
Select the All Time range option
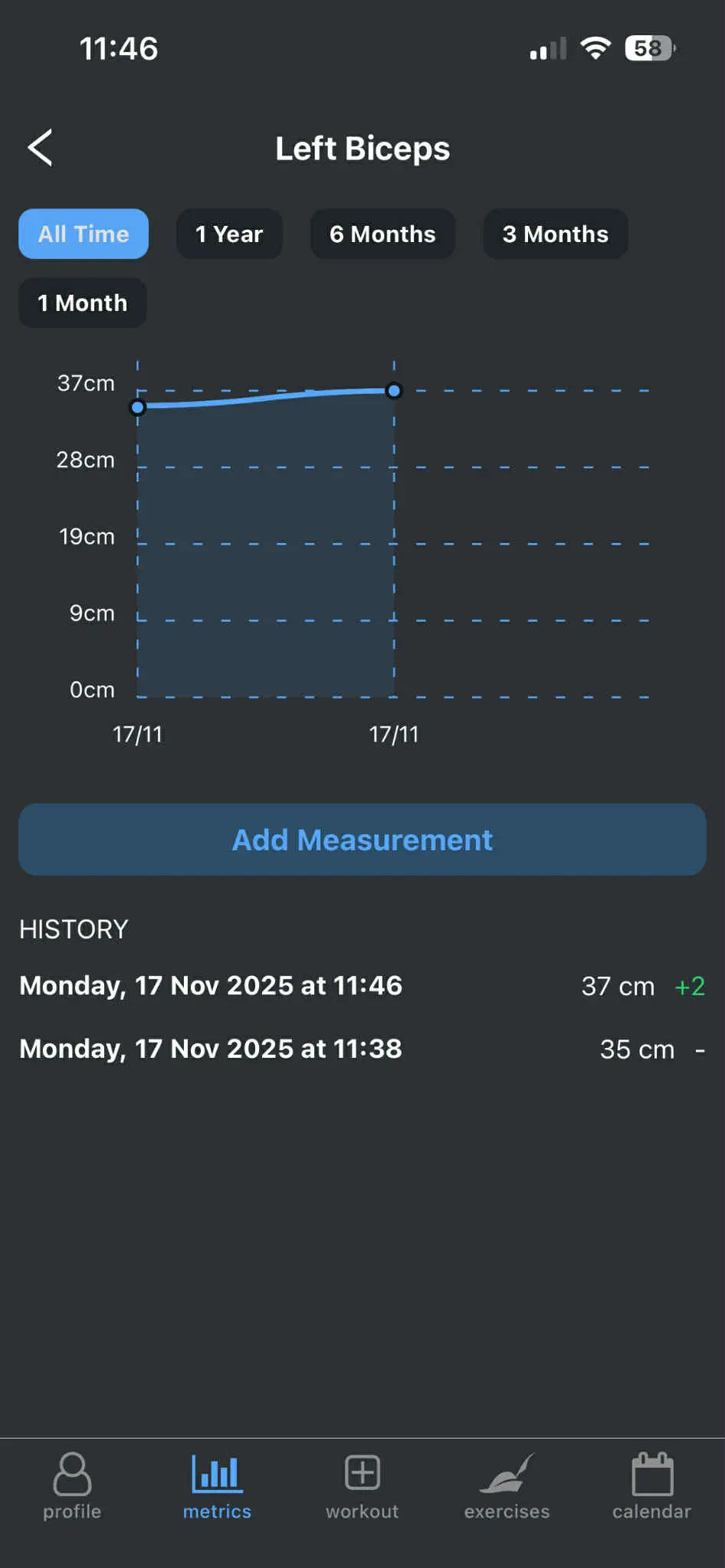pos(83,234)
